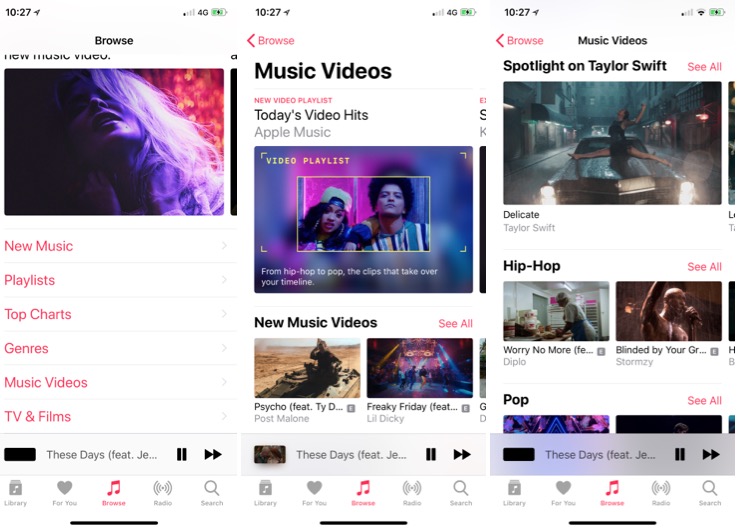See all New Music Videos
Viewport: 740px width, 531px height.
coord(455,323)
